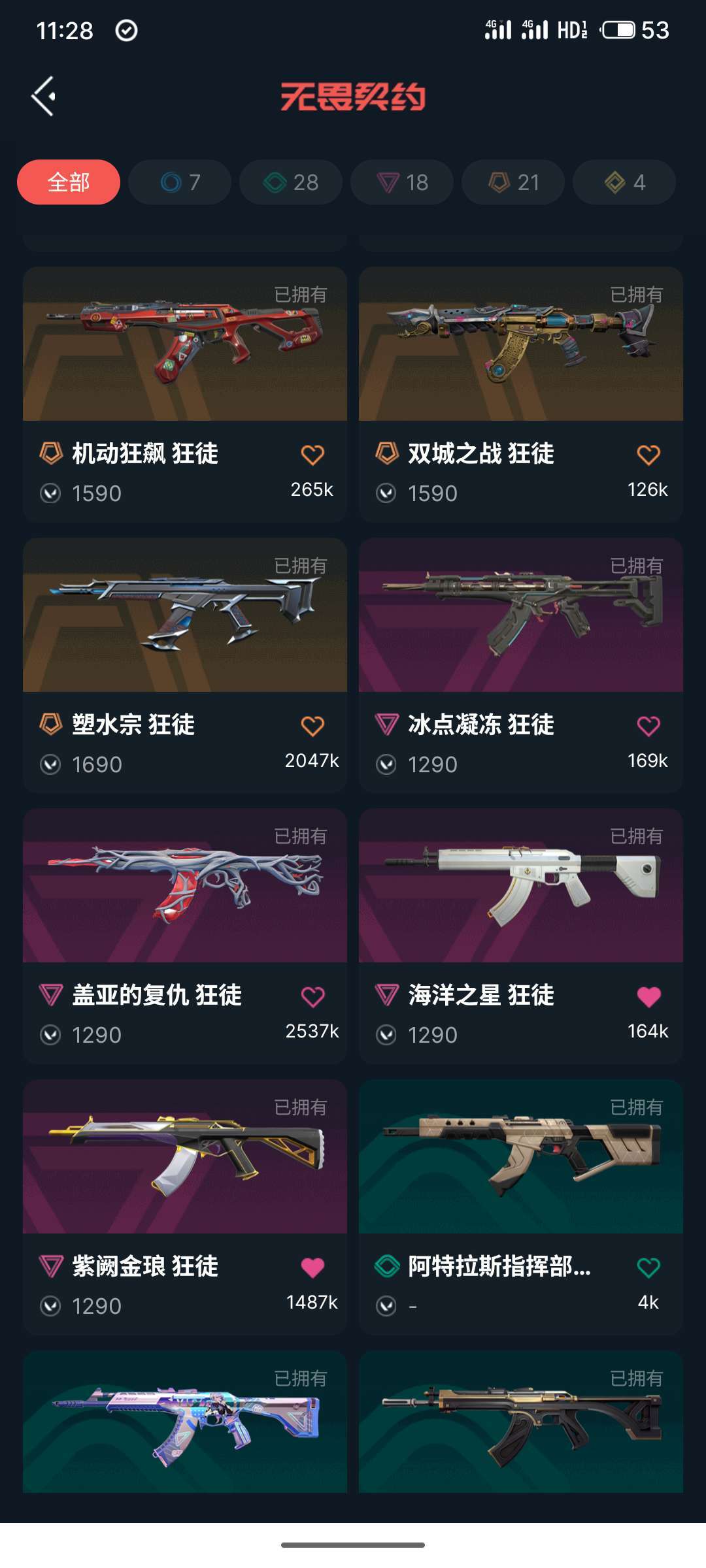Viewport: 706px width, 1568px height.
Task: Filter by the orange tier chip showing 21
Action: point(513,182)
